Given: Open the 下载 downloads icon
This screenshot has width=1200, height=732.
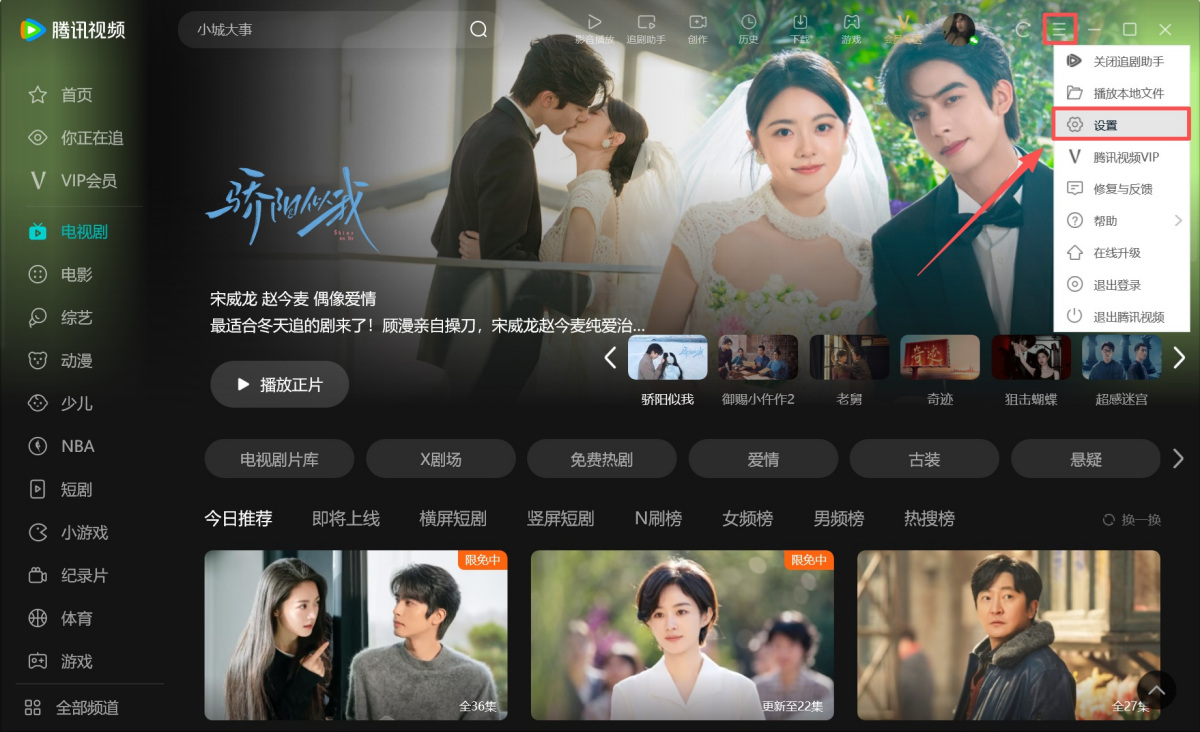Looking at the screenshot, I should tap(800, 28).
